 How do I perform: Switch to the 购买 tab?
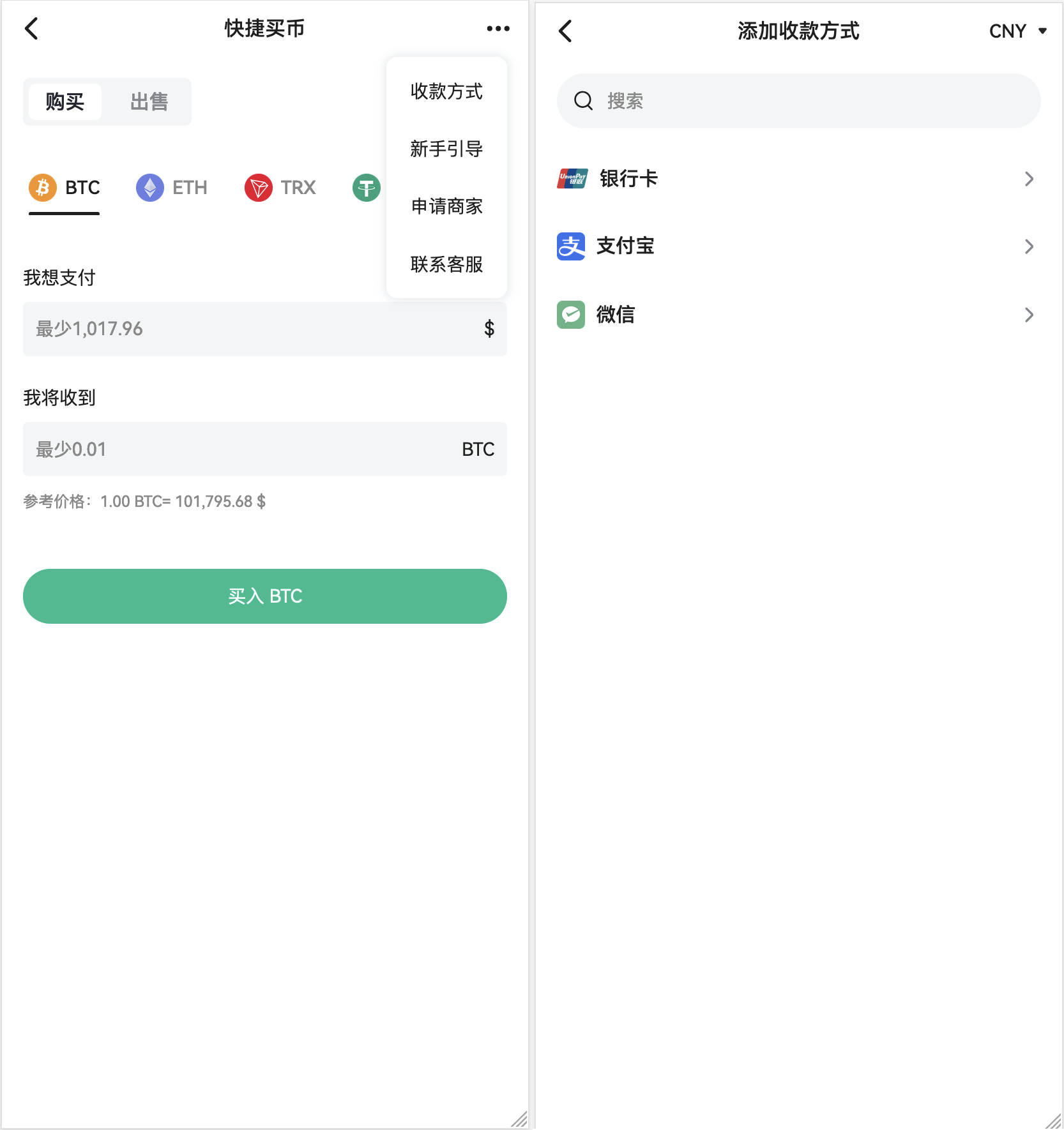pyautogui.click(x=64, y=102)
